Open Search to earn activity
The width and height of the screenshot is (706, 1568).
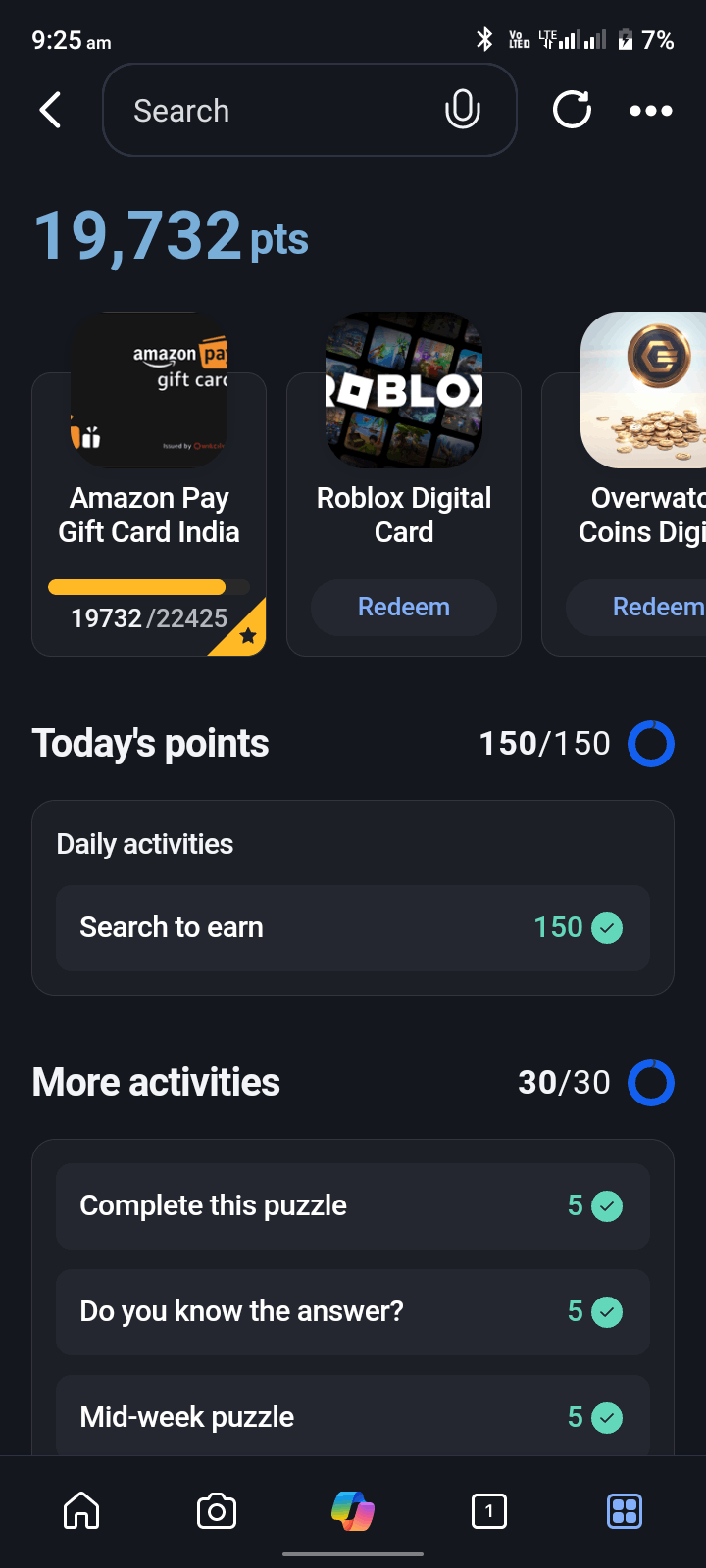(x=353, y=928)
